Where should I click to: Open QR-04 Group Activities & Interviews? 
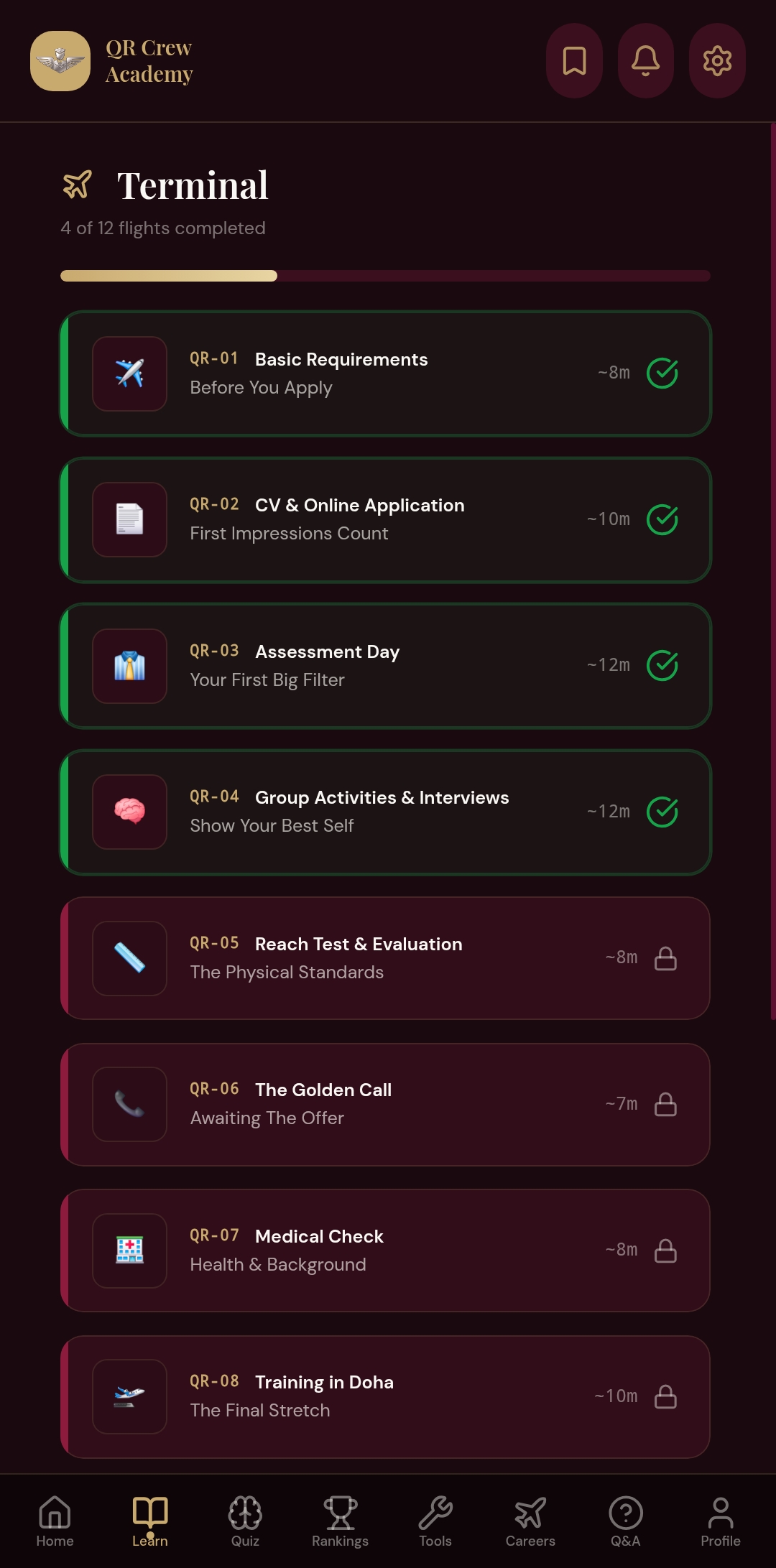coord(386,812)
